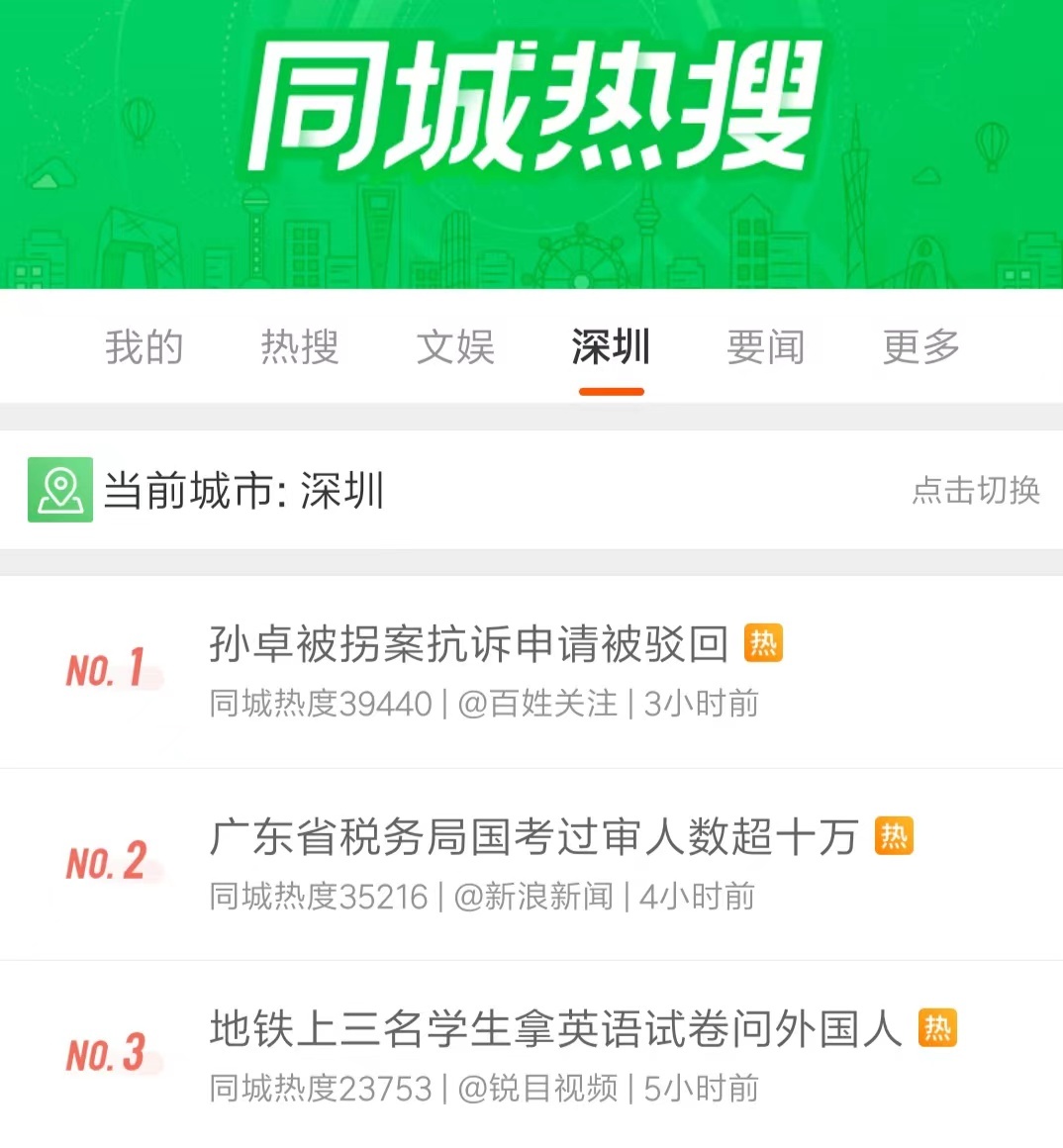Switch to the 我的 tab
This screenshot has height=1148, width=1063.
[x=145, y=347]
